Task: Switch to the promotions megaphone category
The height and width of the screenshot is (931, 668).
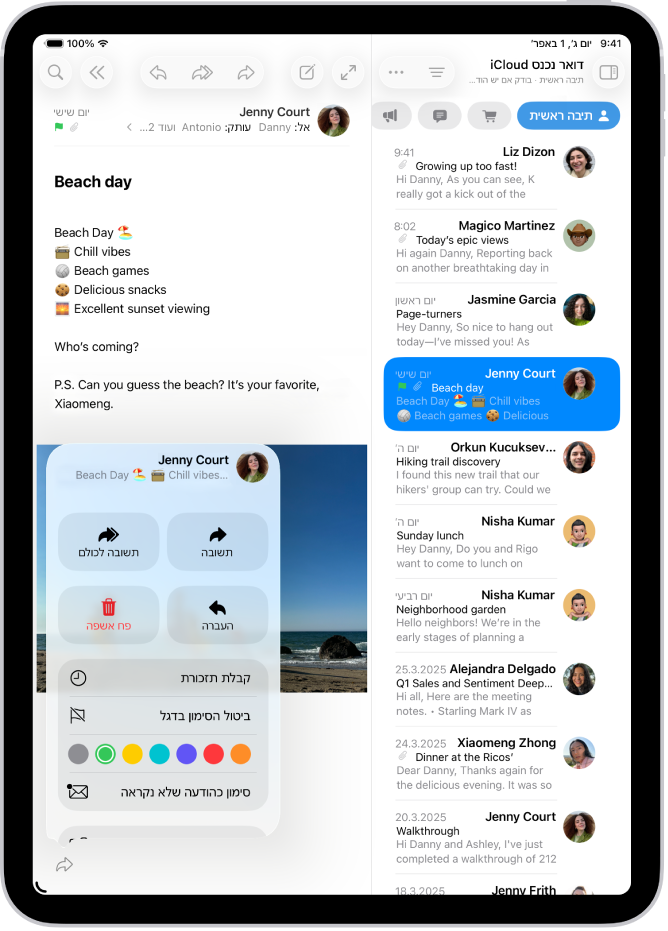Action: point(390,116)
